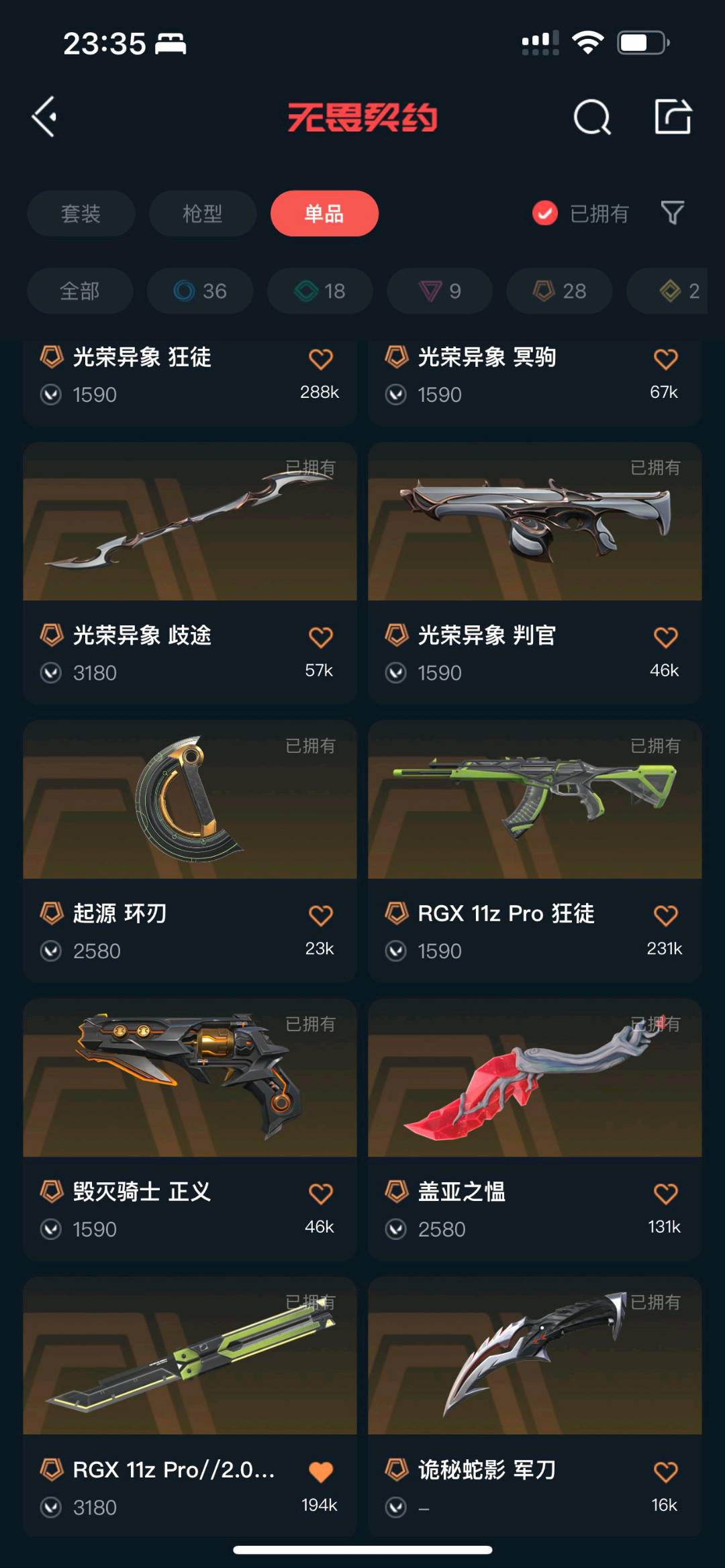Image resolution: width=725 pixels, height=1568 pixels.
Task: Open the search icon in the header
Action: [591, 118]
